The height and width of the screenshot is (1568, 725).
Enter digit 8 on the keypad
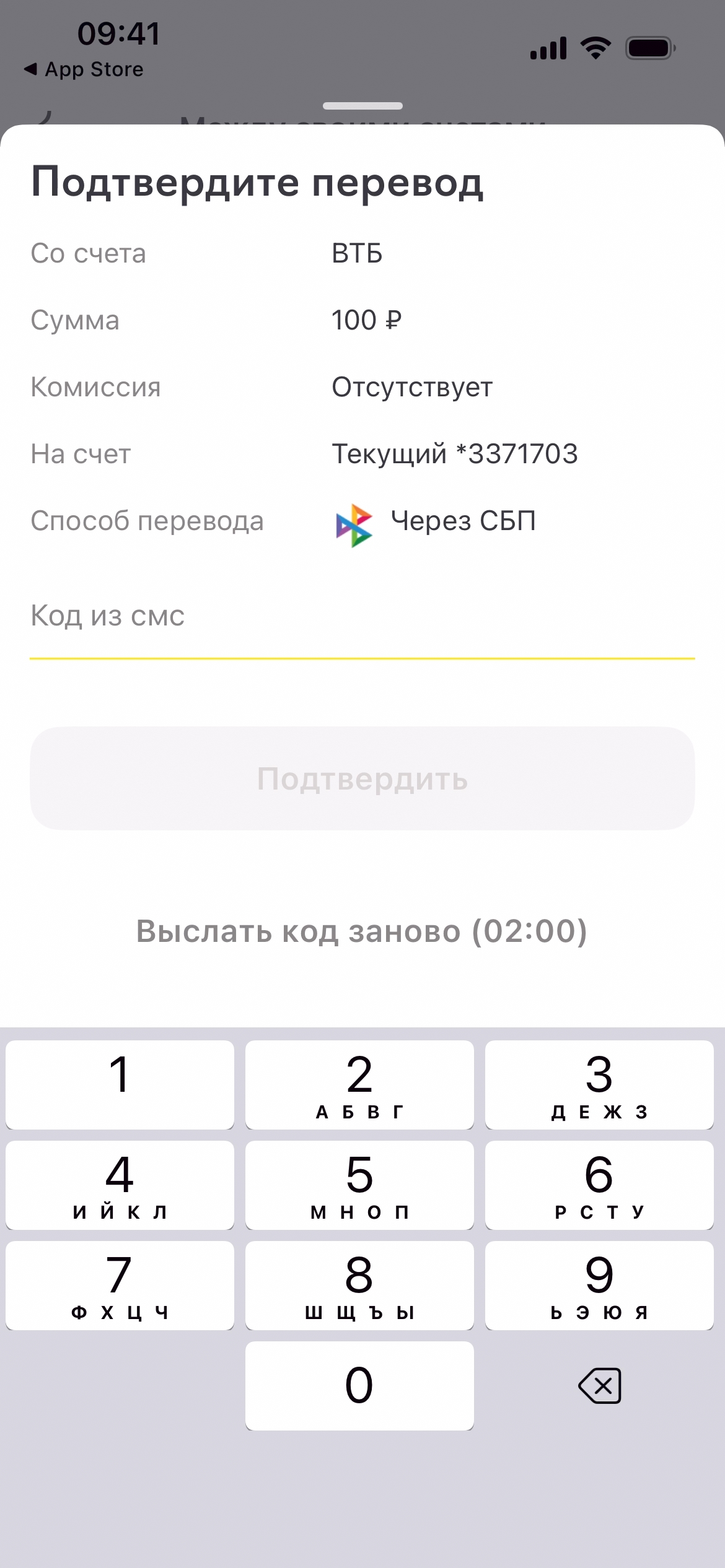pyautogui.click(x=359, y=1285)
